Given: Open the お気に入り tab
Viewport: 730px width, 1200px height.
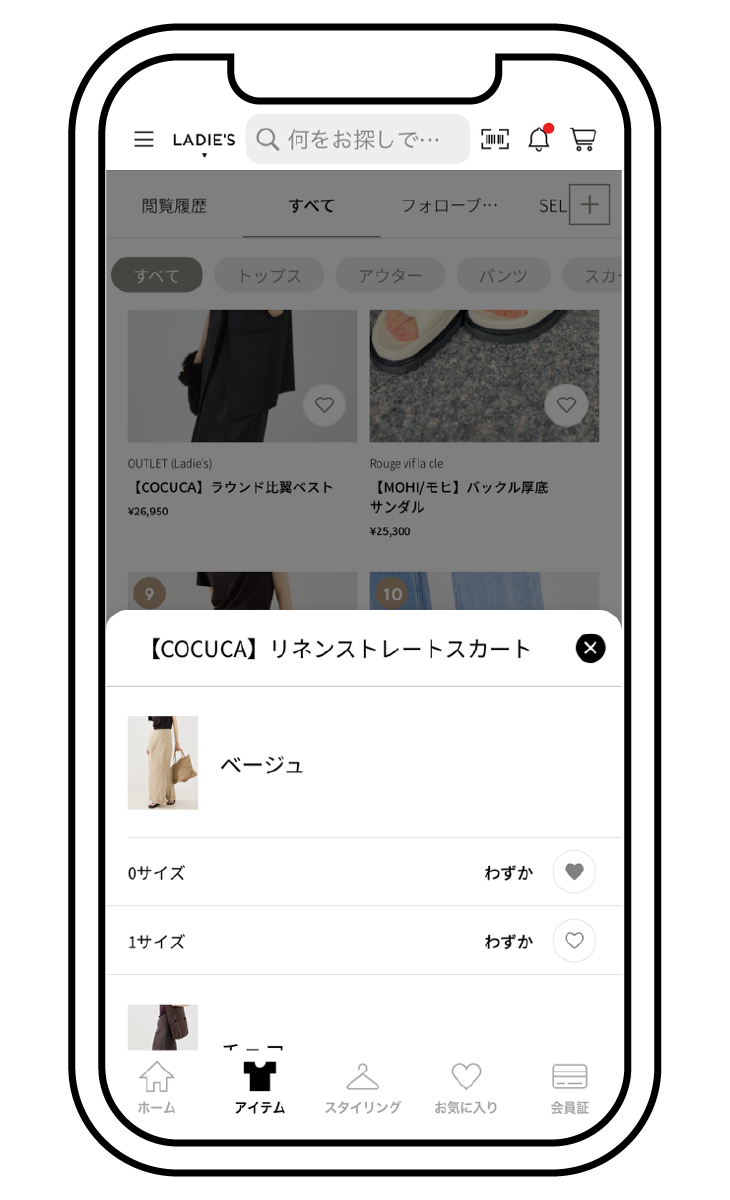Looking at the screenshot, I should (x=466, y=1088).
